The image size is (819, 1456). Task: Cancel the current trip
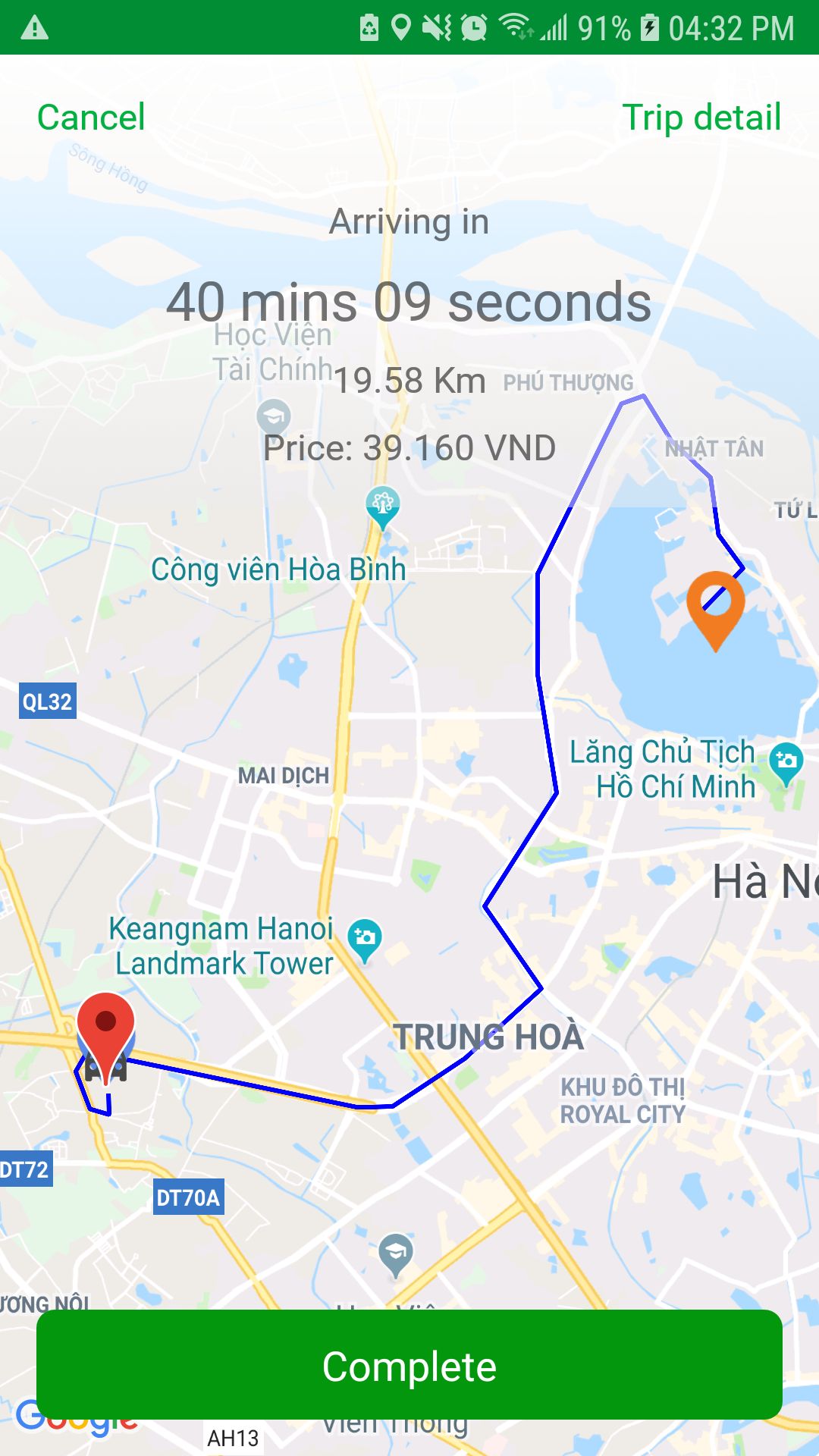pyautogui.click(x=91, y=118)
